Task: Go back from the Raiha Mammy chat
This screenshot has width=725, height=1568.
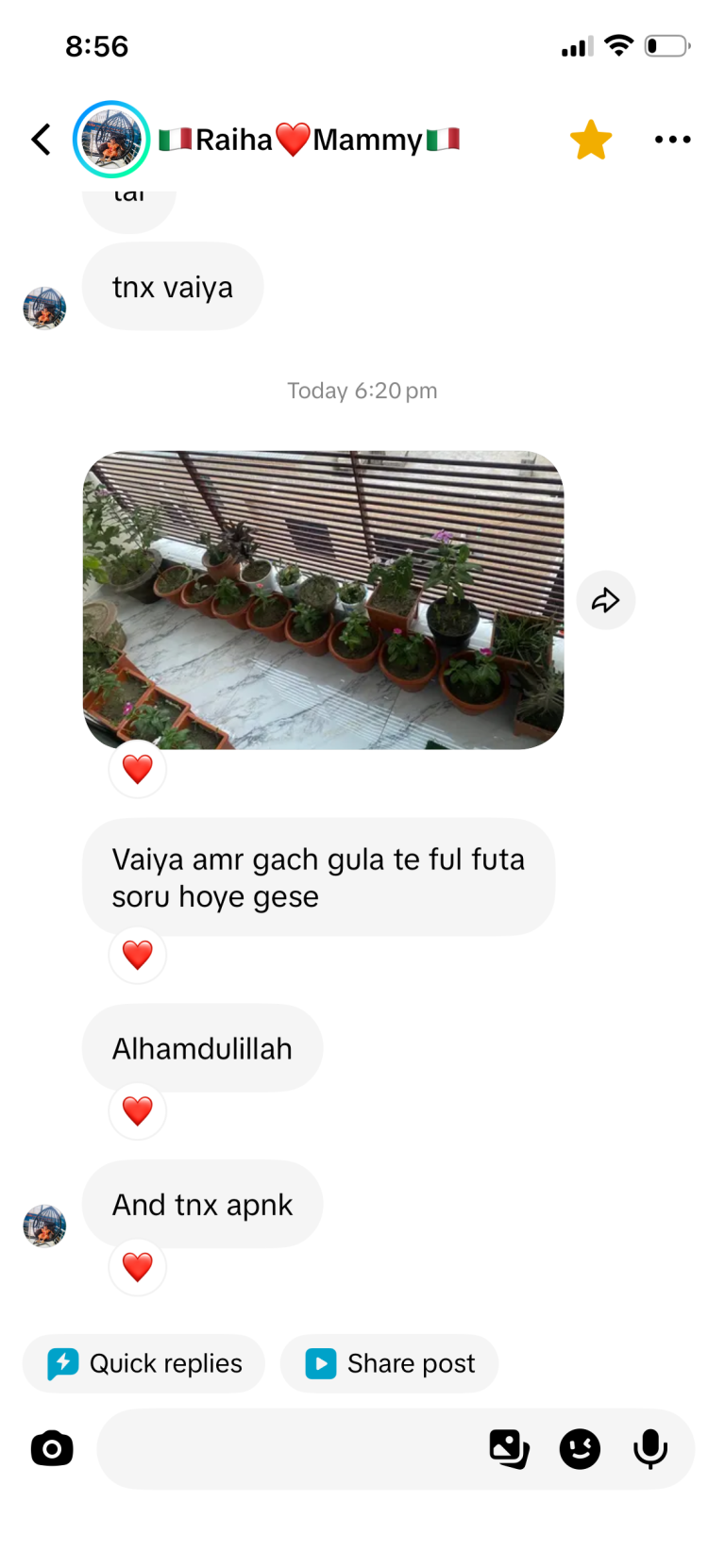Action: [41, 140]
